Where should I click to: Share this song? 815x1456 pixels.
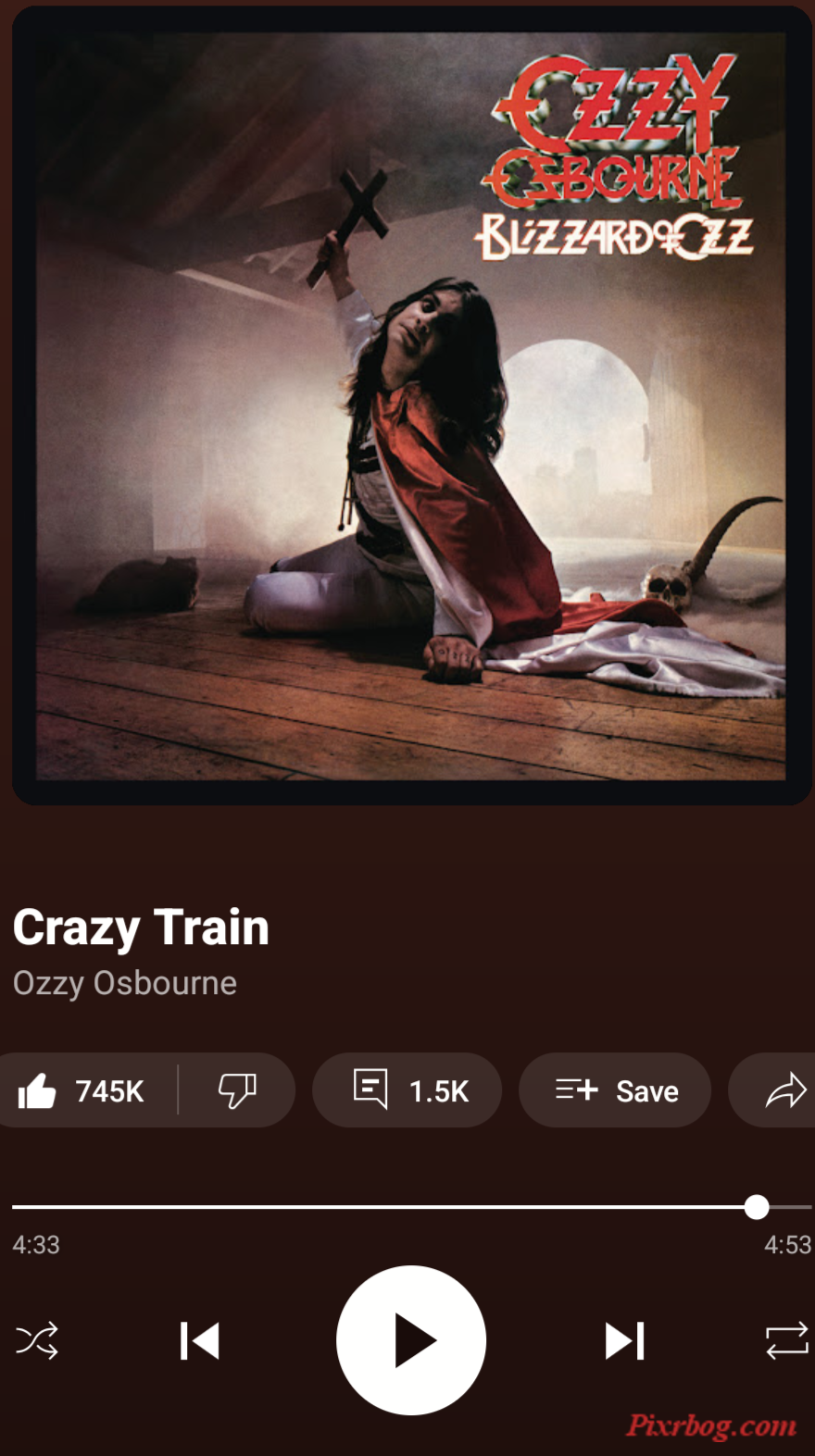coord(784,1090)
